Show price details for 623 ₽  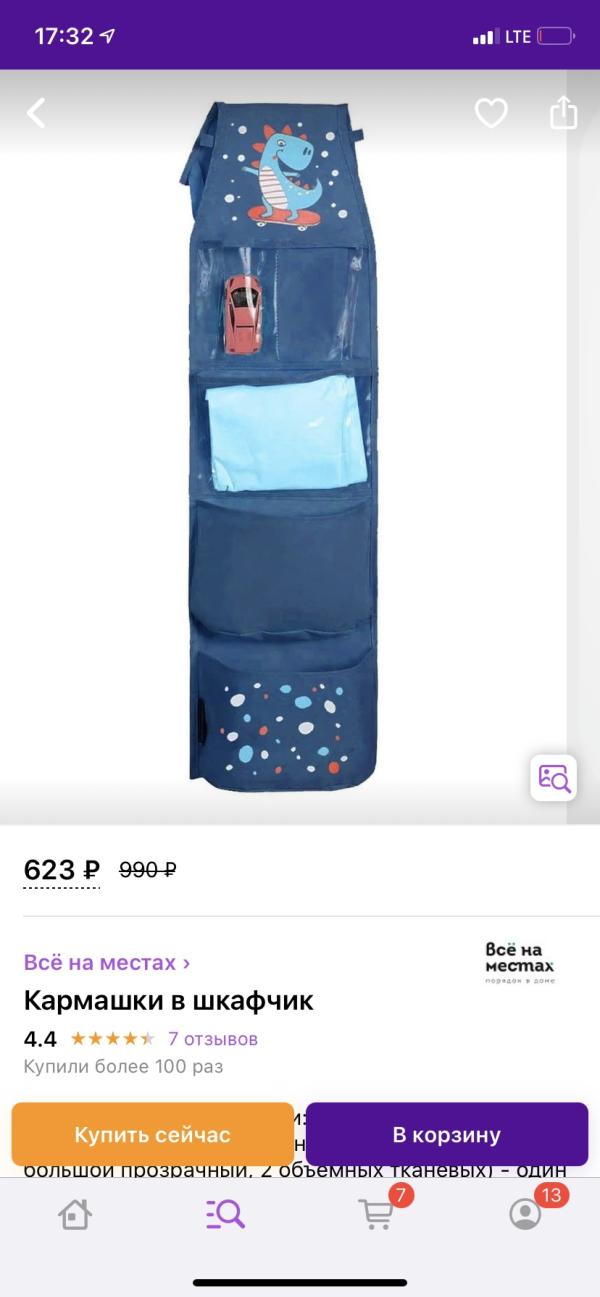(62, 870)
